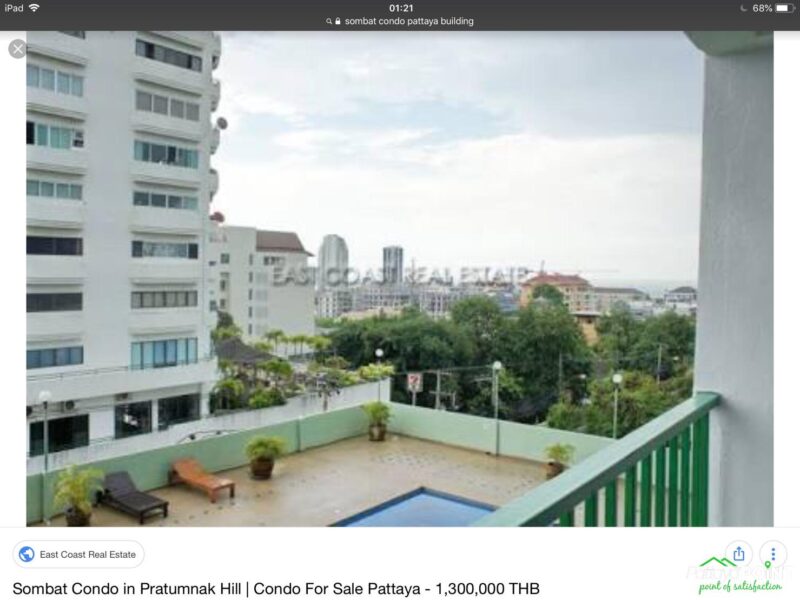Open the condo balcony photo

tap(400, 278)
